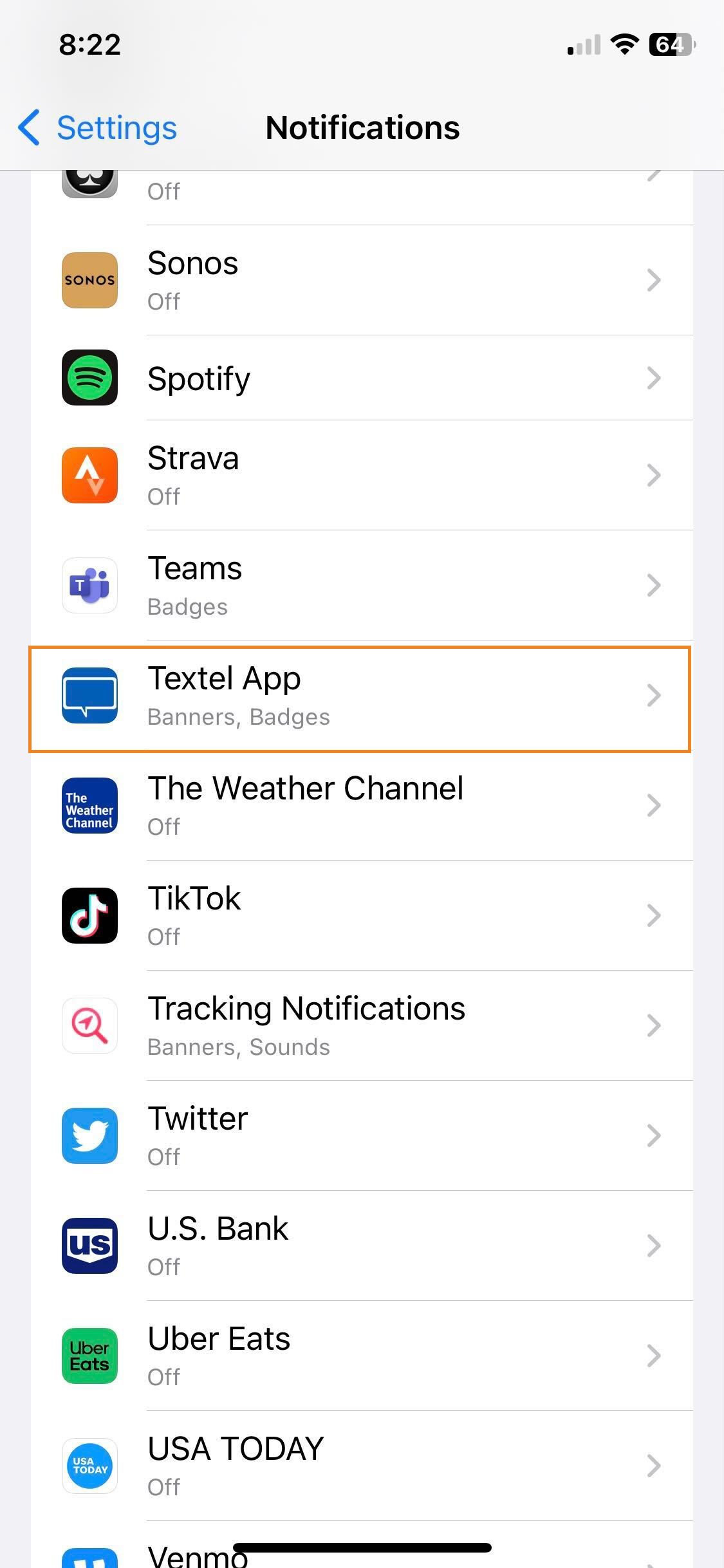This screenshot has width=724, height=1568.
Task: Open Uber Eats notification settings
Action: click(x=360, y=1356)
